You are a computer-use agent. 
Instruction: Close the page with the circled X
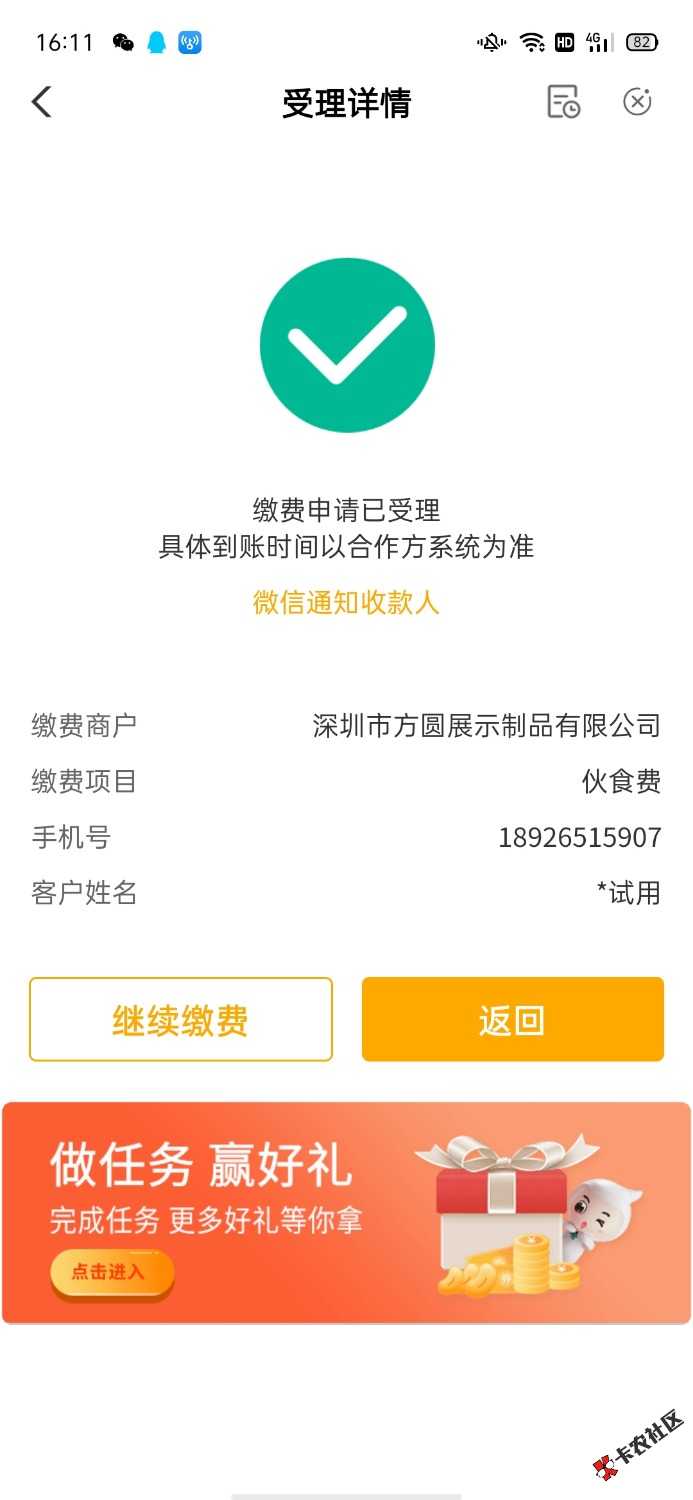637,102
